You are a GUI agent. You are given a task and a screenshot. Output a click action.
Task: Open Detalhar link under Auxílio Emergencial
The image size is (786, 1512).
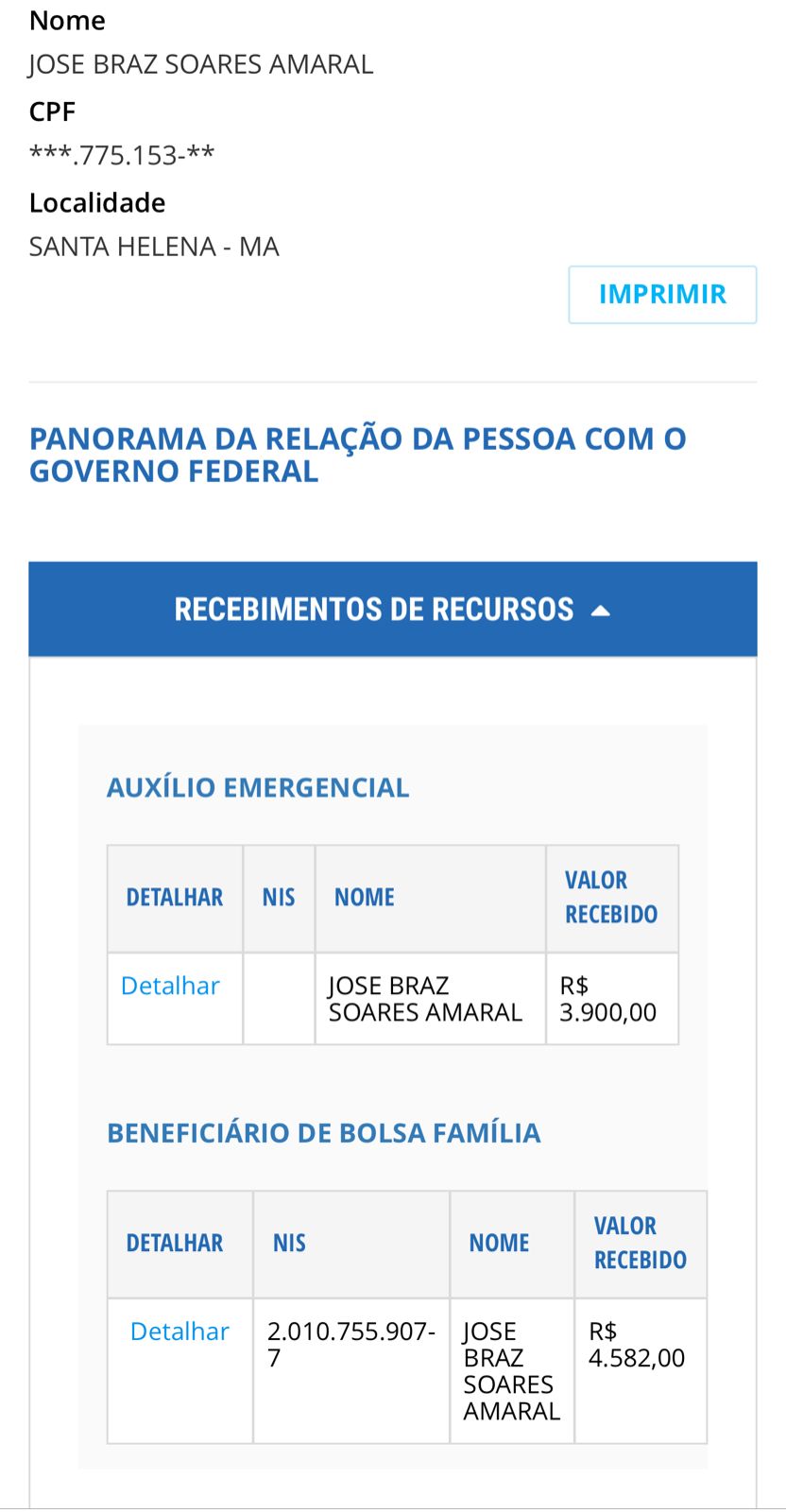[x=170, y=986]
